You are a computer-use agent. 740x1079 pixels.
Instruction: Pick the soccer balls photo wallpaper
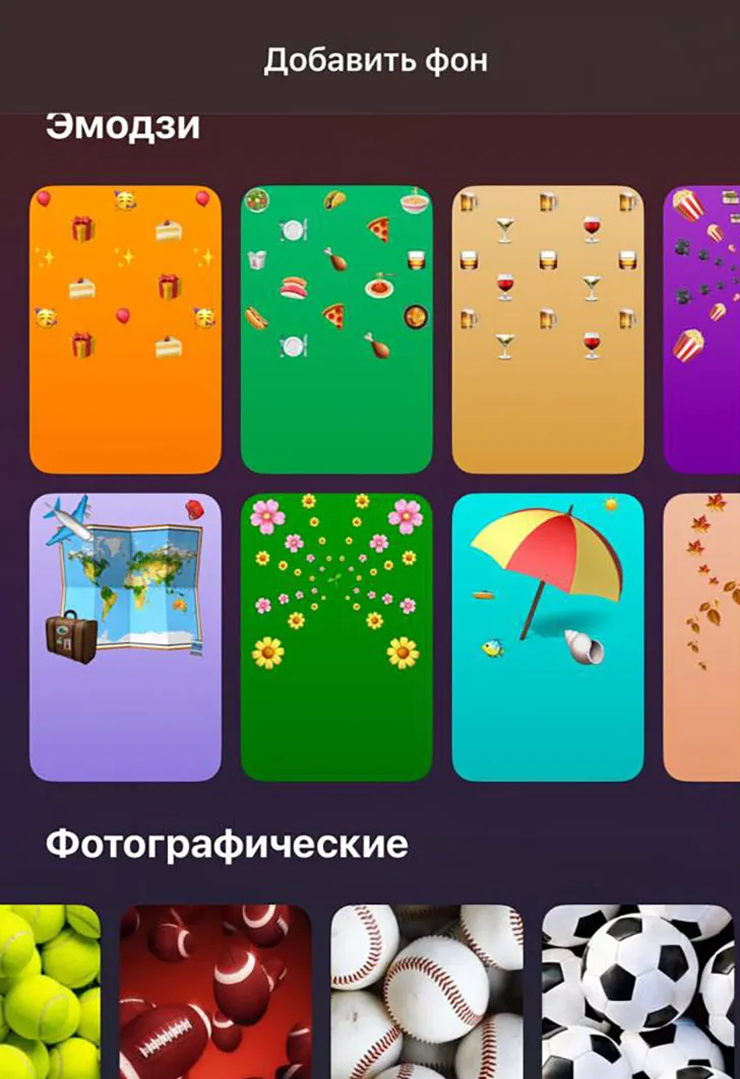[x=638, y=991]
